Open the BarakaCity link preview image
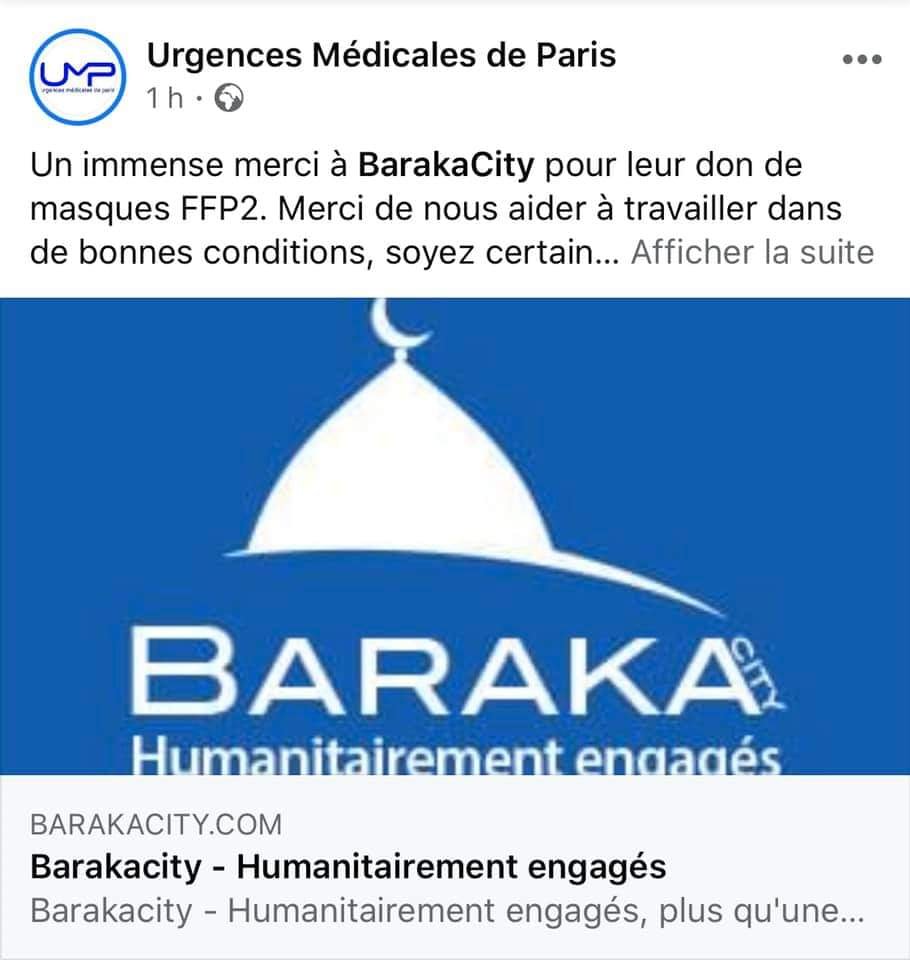This screenshot has width=910, height=960. [x=455, y=535]
